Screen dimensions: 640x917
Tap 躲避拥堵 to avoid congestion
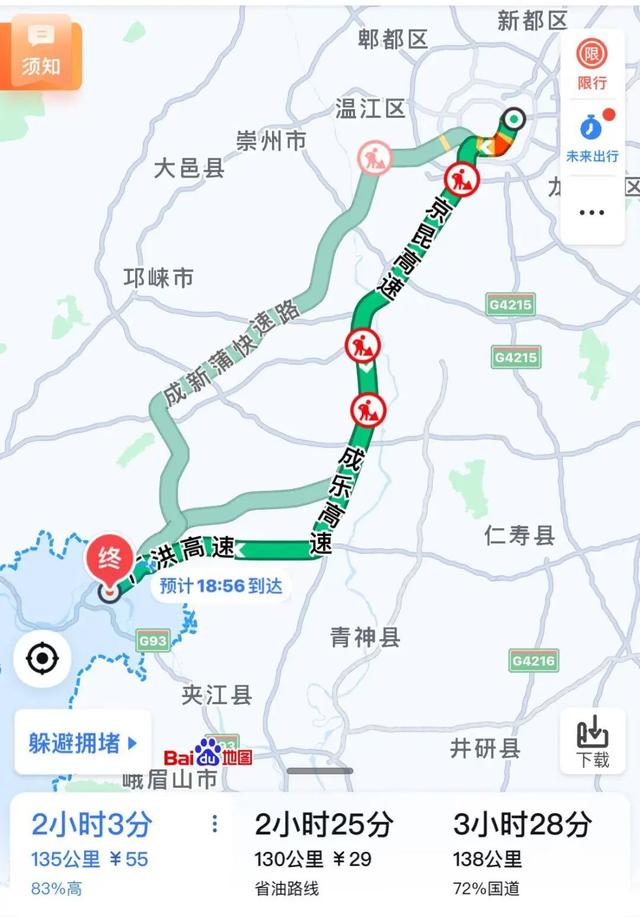point(81,743)
